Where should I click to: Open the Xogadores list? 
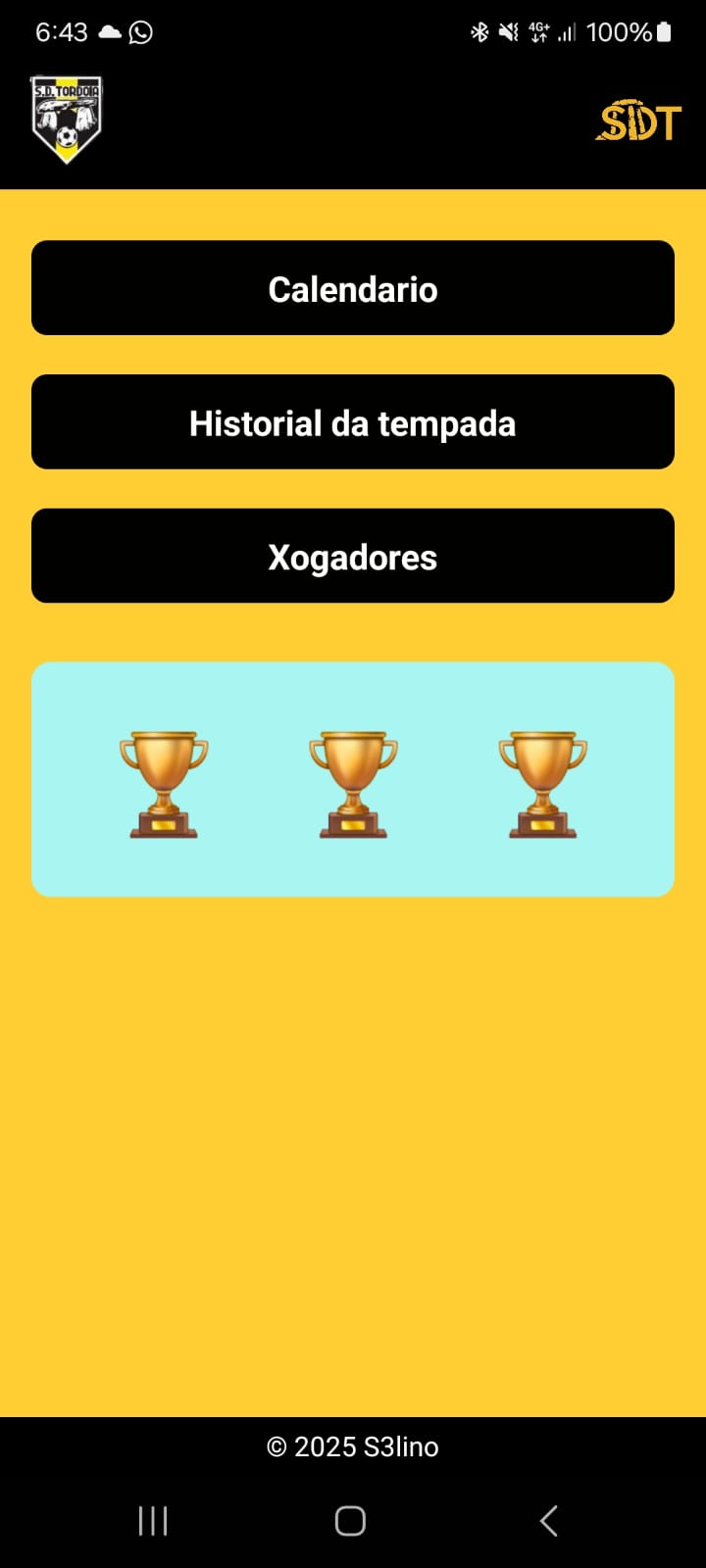click(x=353, y=556)
